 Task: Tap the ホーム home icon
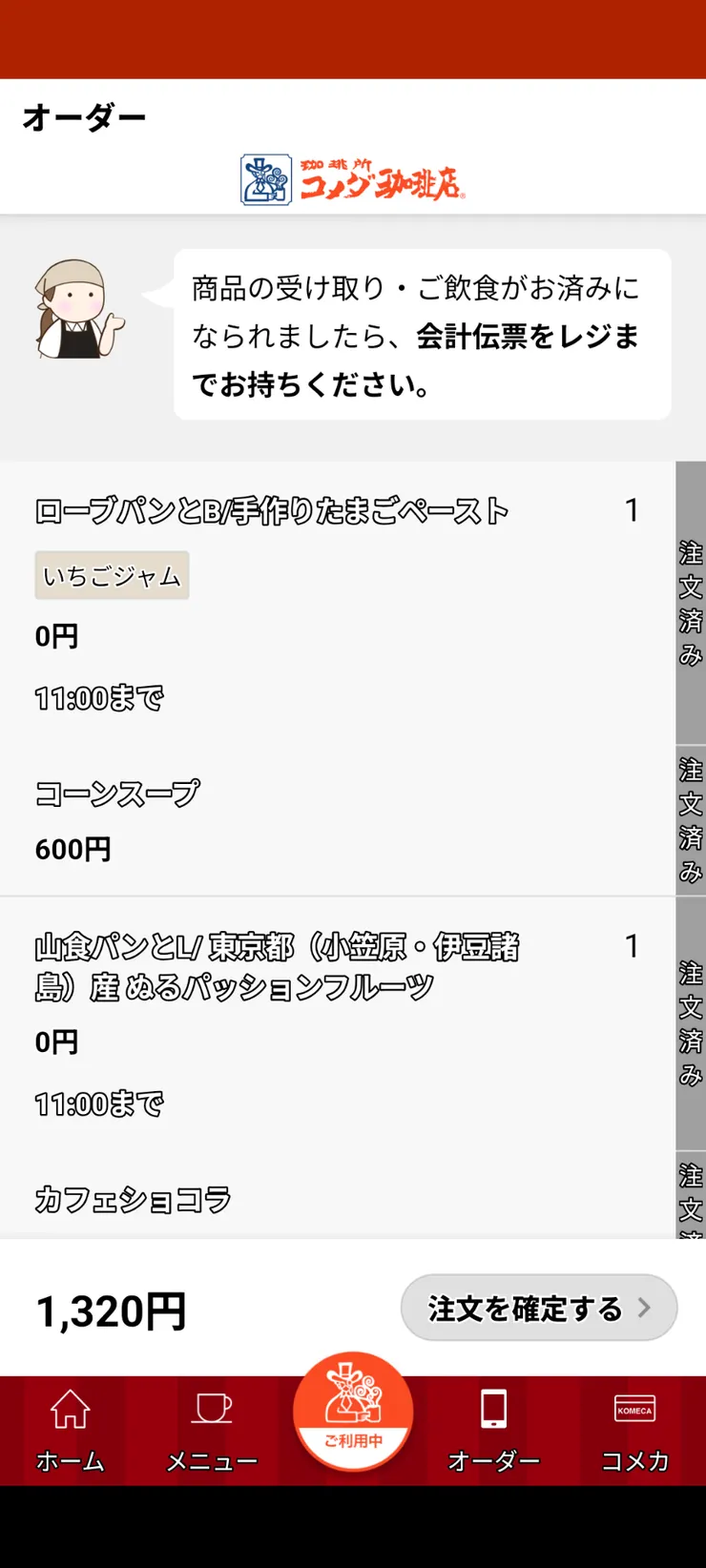[72, 1410]
